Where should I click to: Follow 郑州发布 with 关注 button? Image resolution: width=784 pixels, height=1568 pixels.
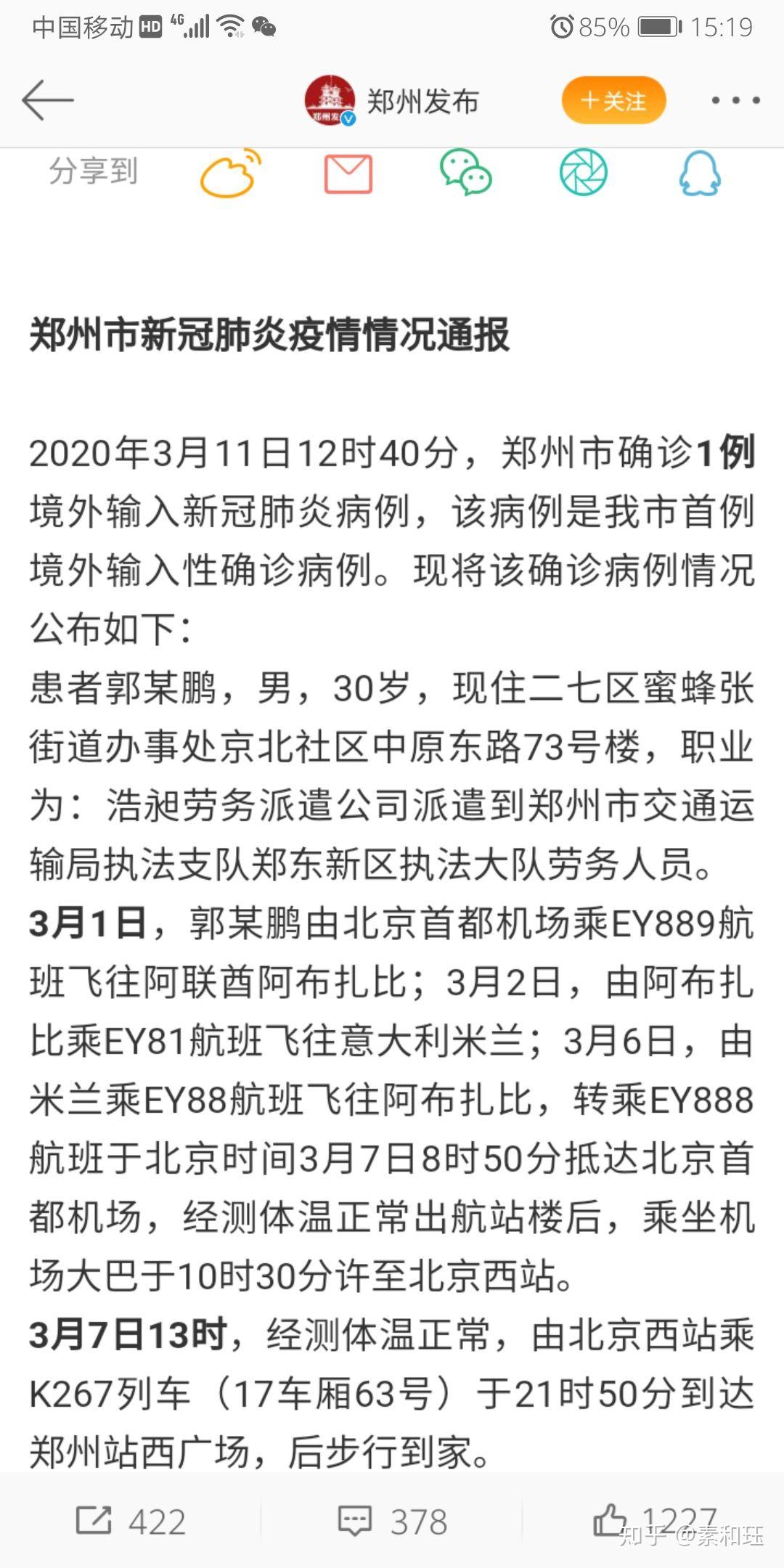point(613,100)
